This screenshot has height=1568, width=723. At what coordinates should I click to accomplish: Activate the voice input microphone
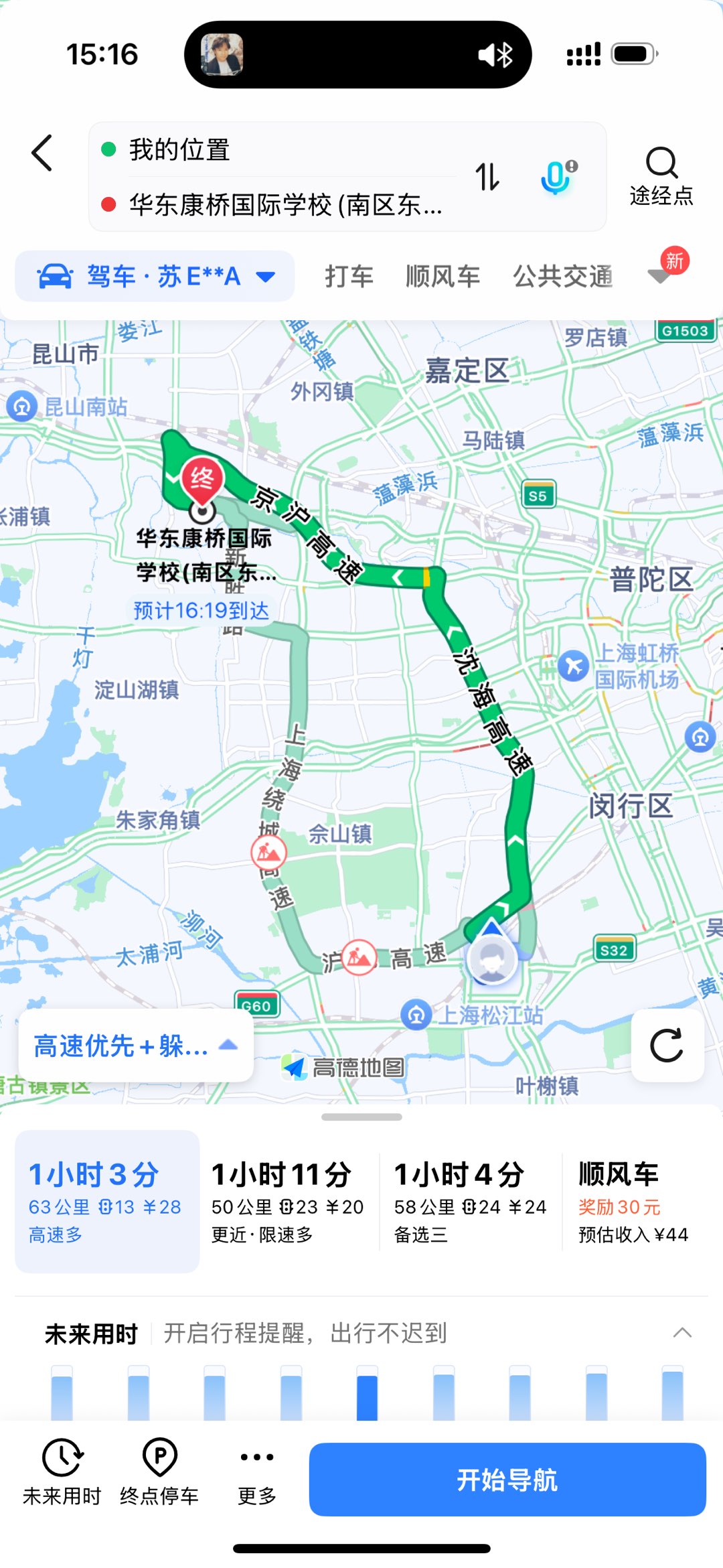[557, 177]
